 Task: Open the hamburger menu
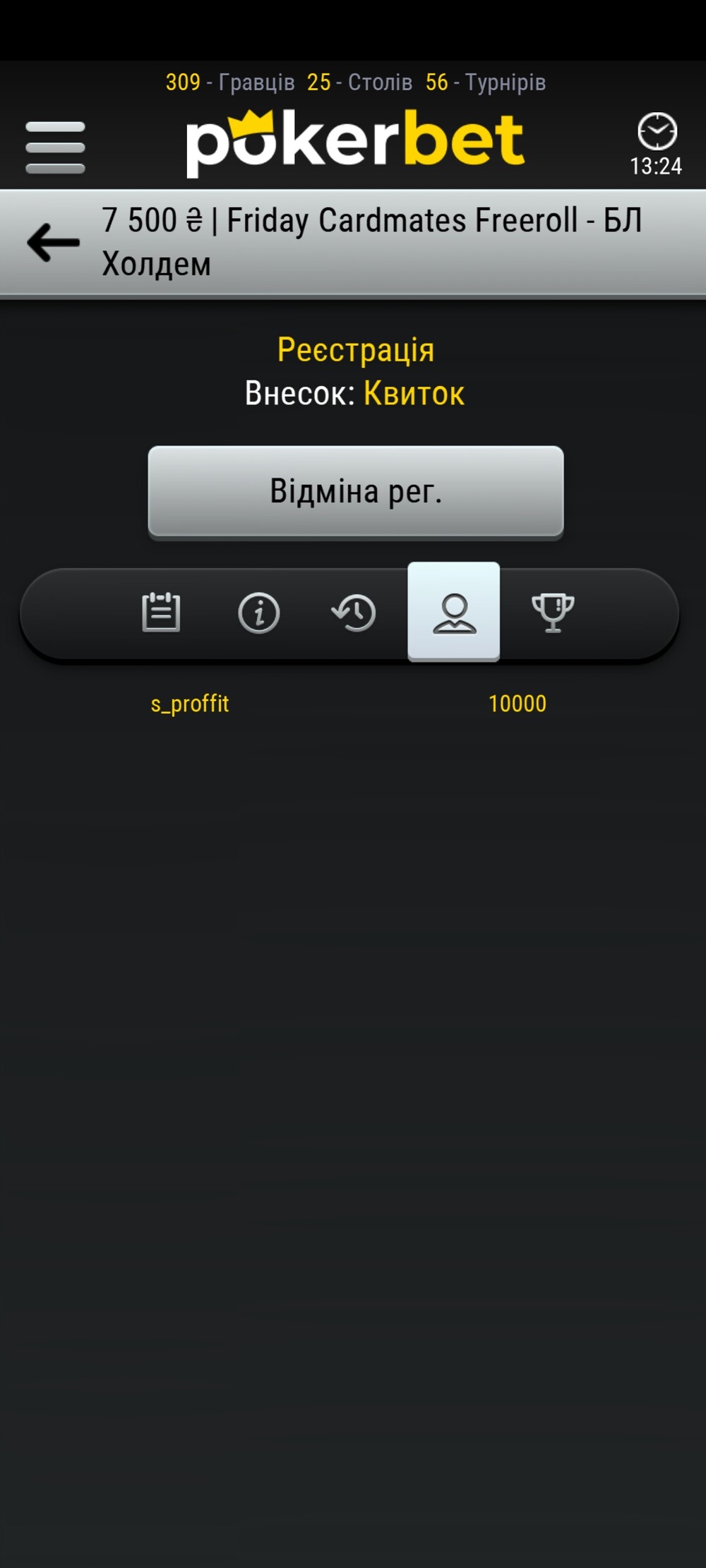(55, 147)
